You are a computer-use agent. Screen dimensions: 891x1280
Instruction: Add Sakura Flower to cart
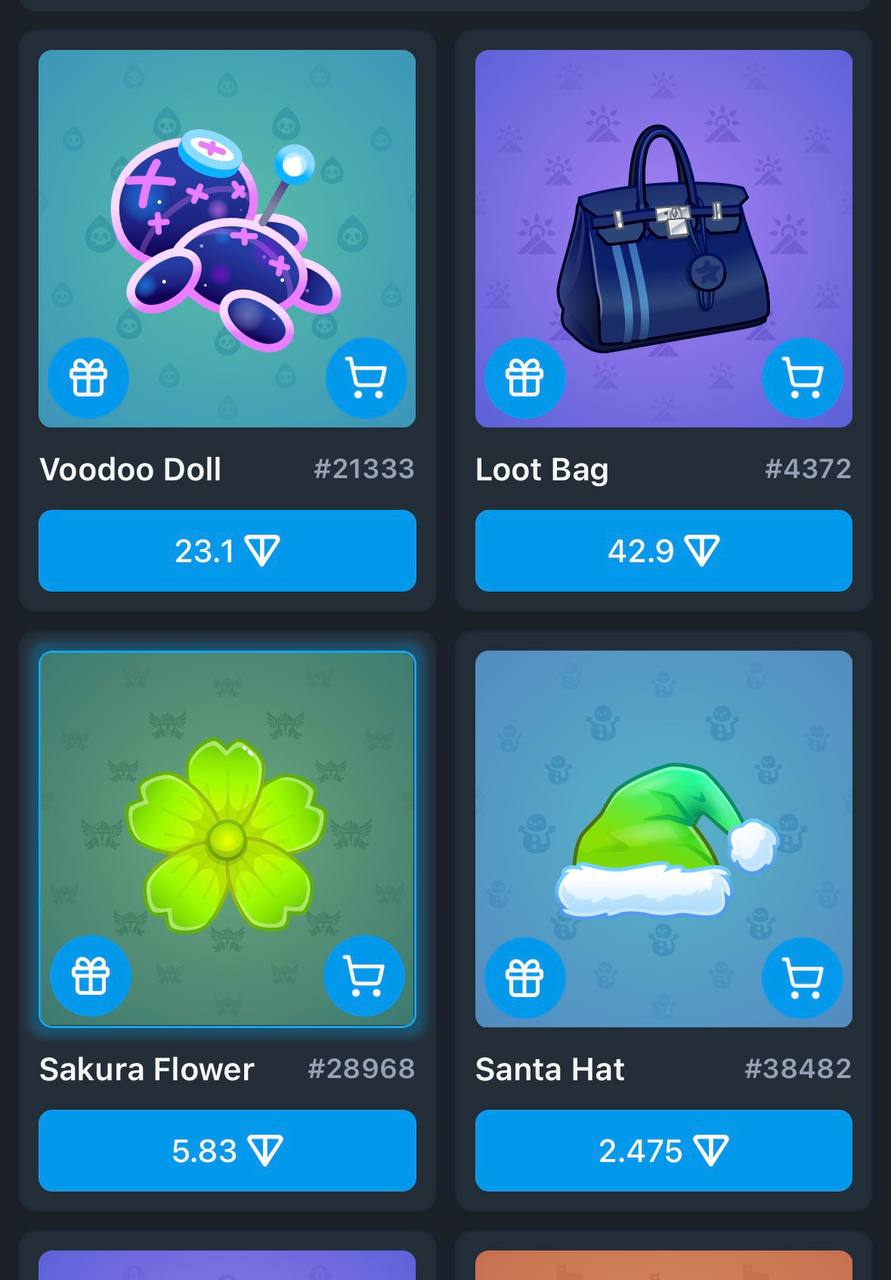pyautogui.click(x=364, y=976)
